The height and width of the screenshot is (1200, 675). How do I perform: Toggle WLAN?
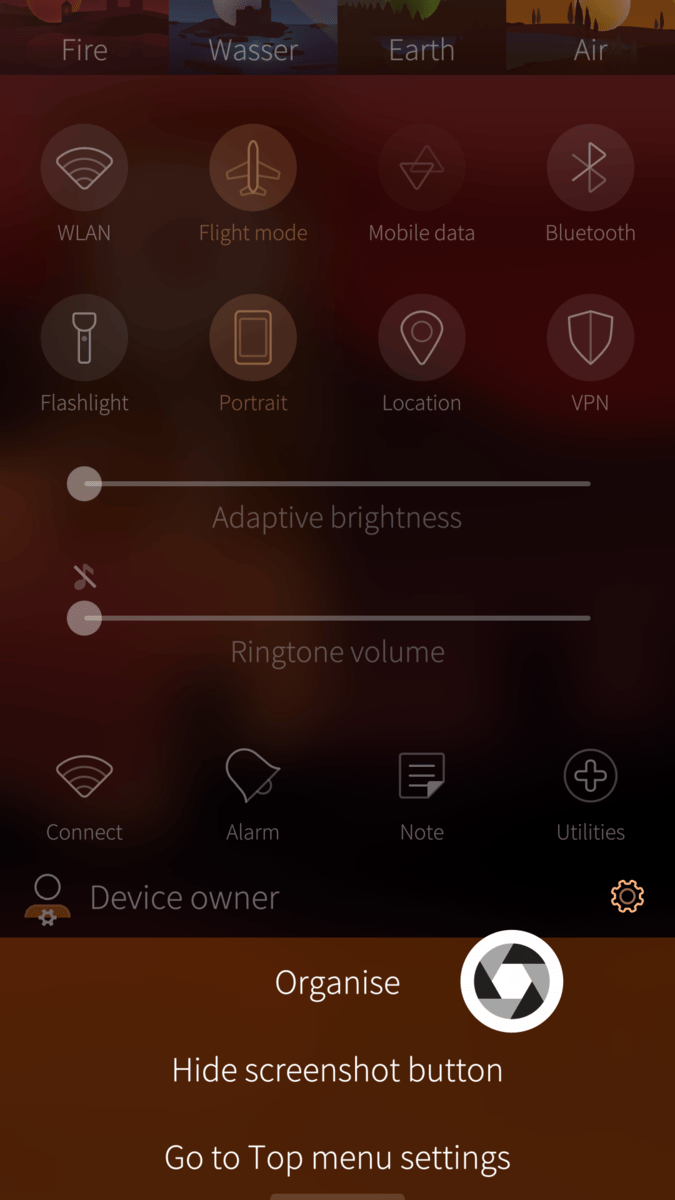(84, 168)
